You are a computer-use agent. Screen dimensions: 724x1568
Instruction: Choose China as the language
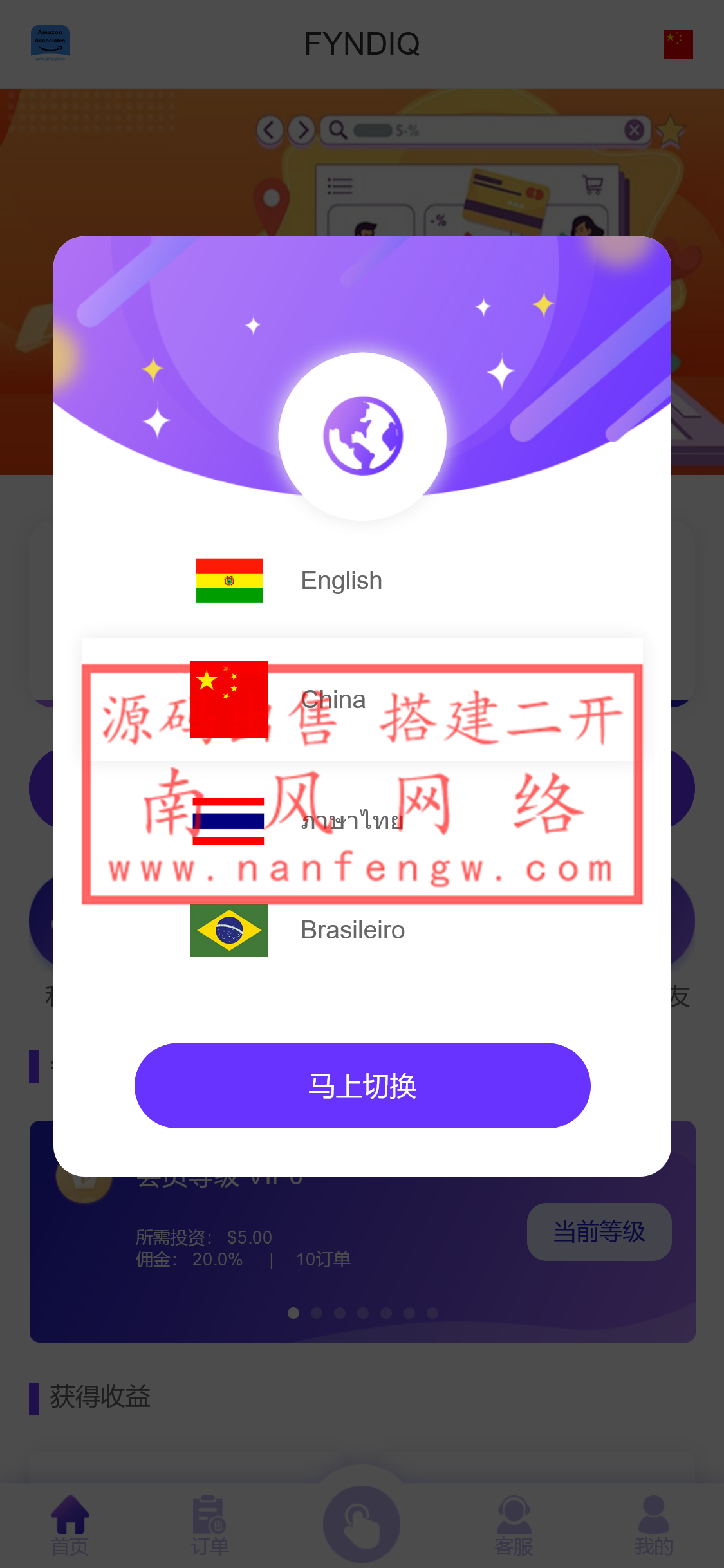pyautogui.click(x=333, y=700)
